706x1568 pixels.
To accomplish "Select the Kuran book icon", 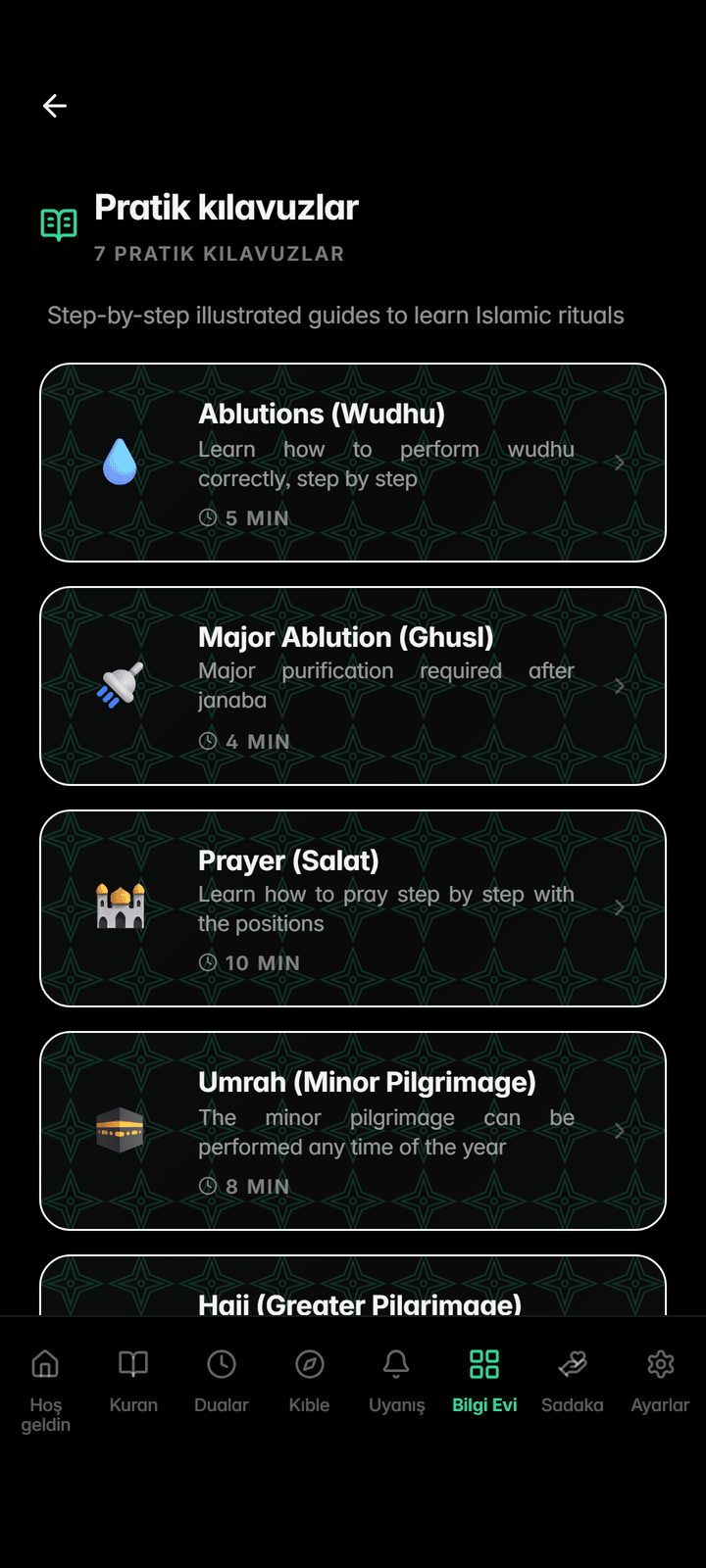I will pos(132,1363).
